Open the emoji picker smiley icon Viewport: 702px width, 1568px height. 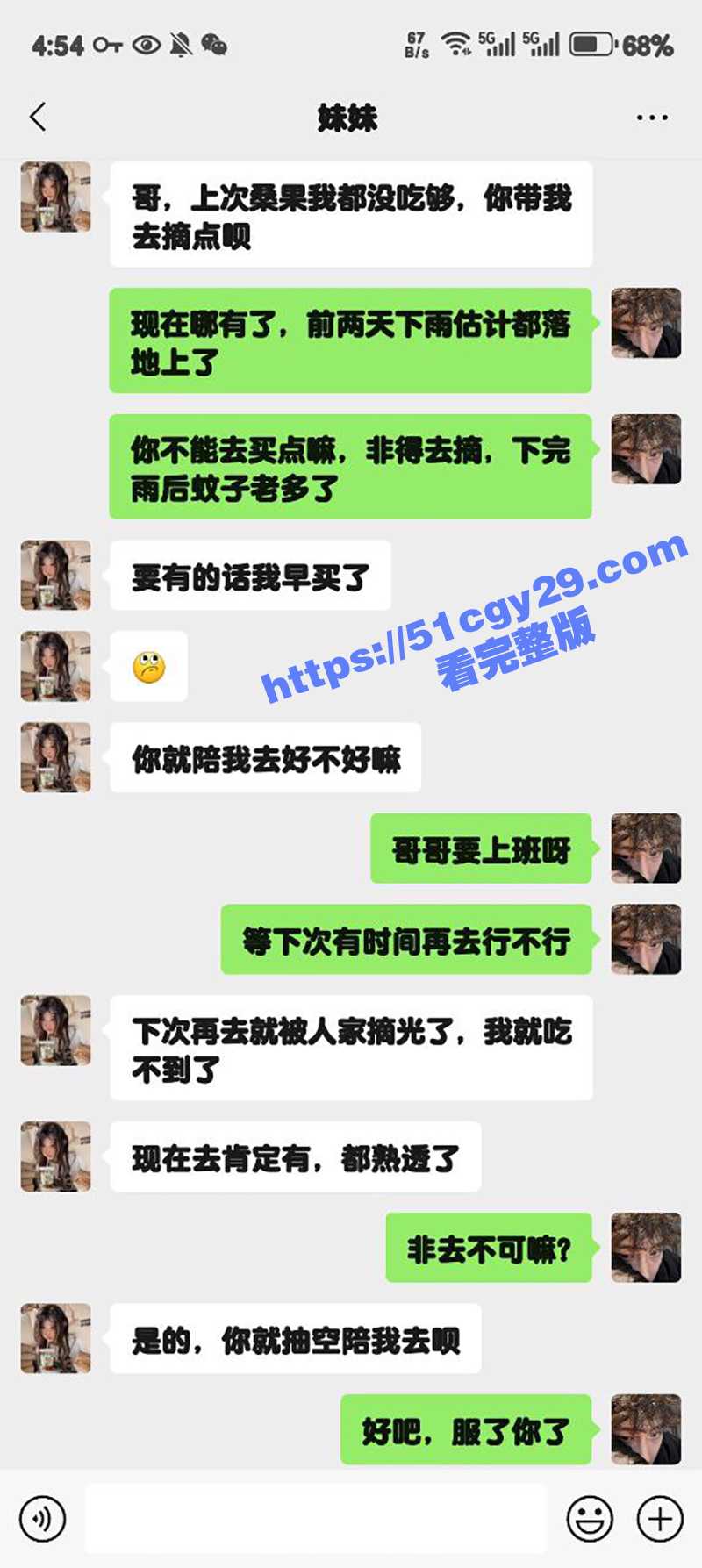pyautogui.click(x=591, y=1517)
